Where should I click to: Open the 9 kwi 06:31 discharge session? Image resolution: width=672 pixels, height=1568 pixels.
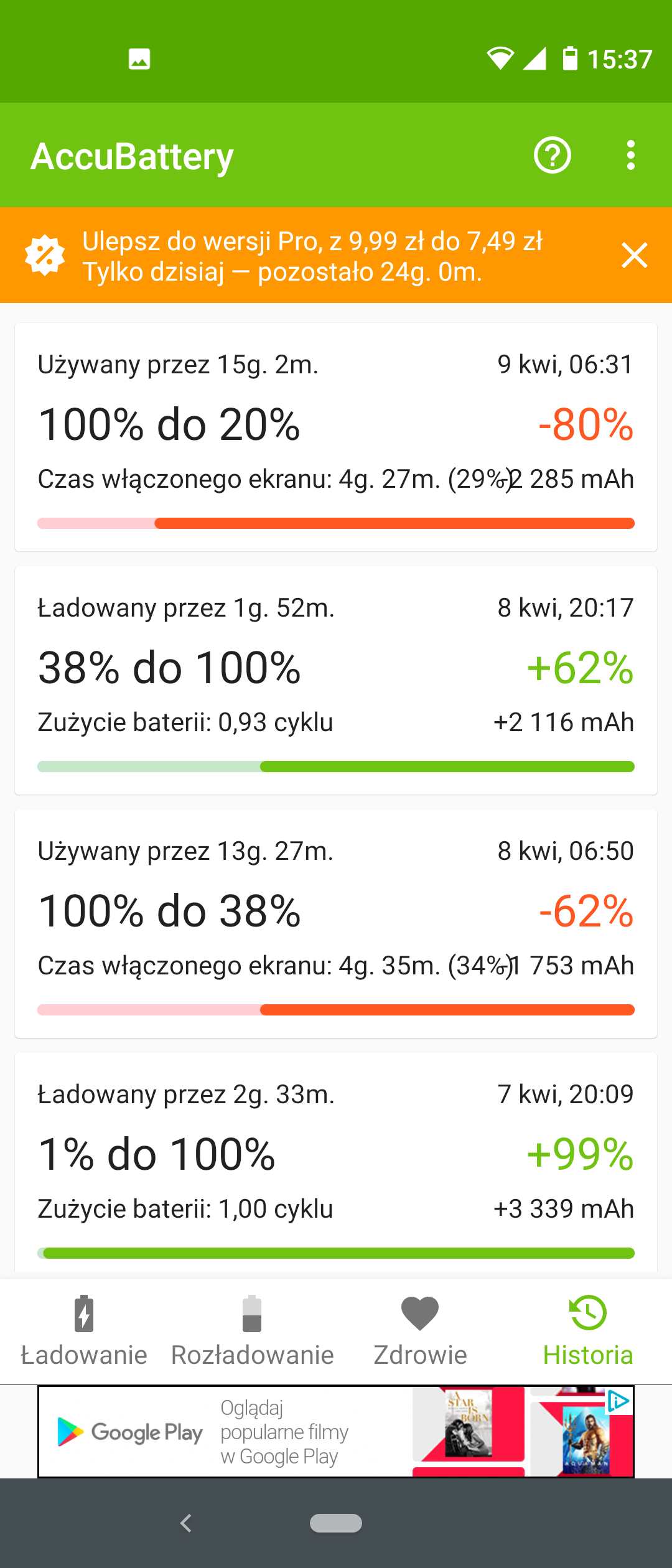tap(336, 437)
